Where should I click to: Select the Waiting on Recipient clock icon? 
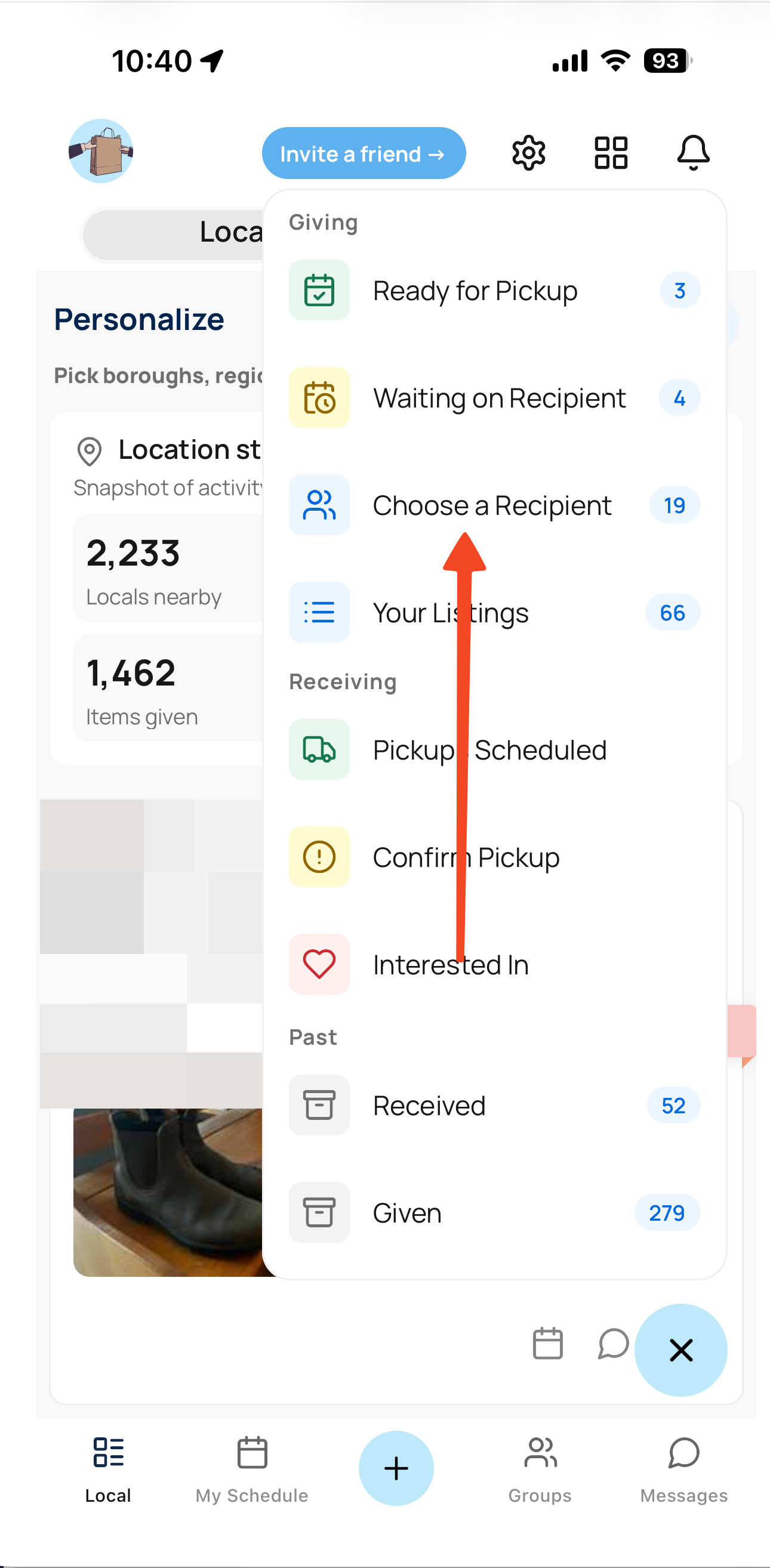tap(319, 398)
